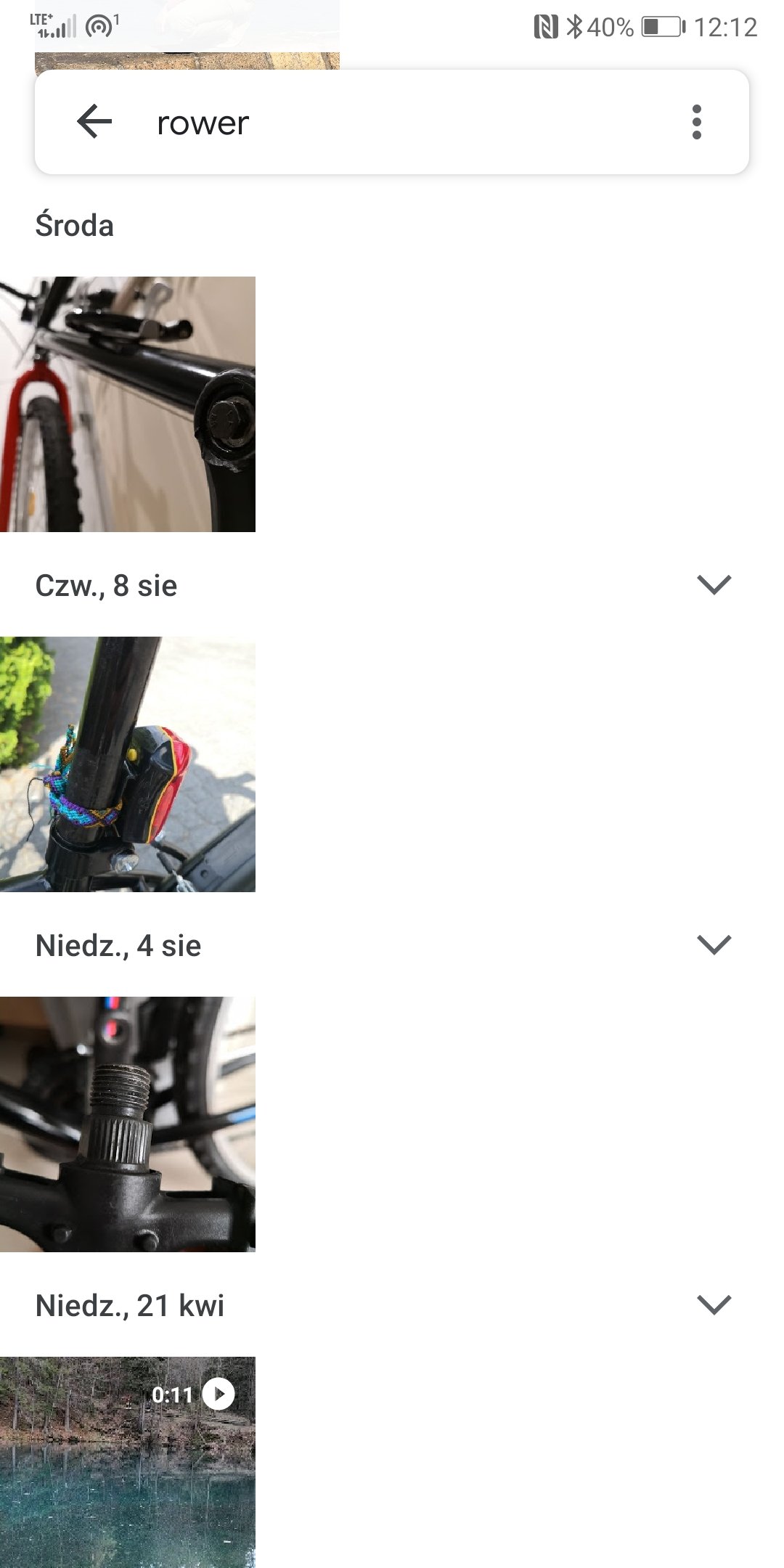Expand the Niedz., 21 kwi chevron
This screenshot has width=784, height=1568.
(x=714, y=1304)
